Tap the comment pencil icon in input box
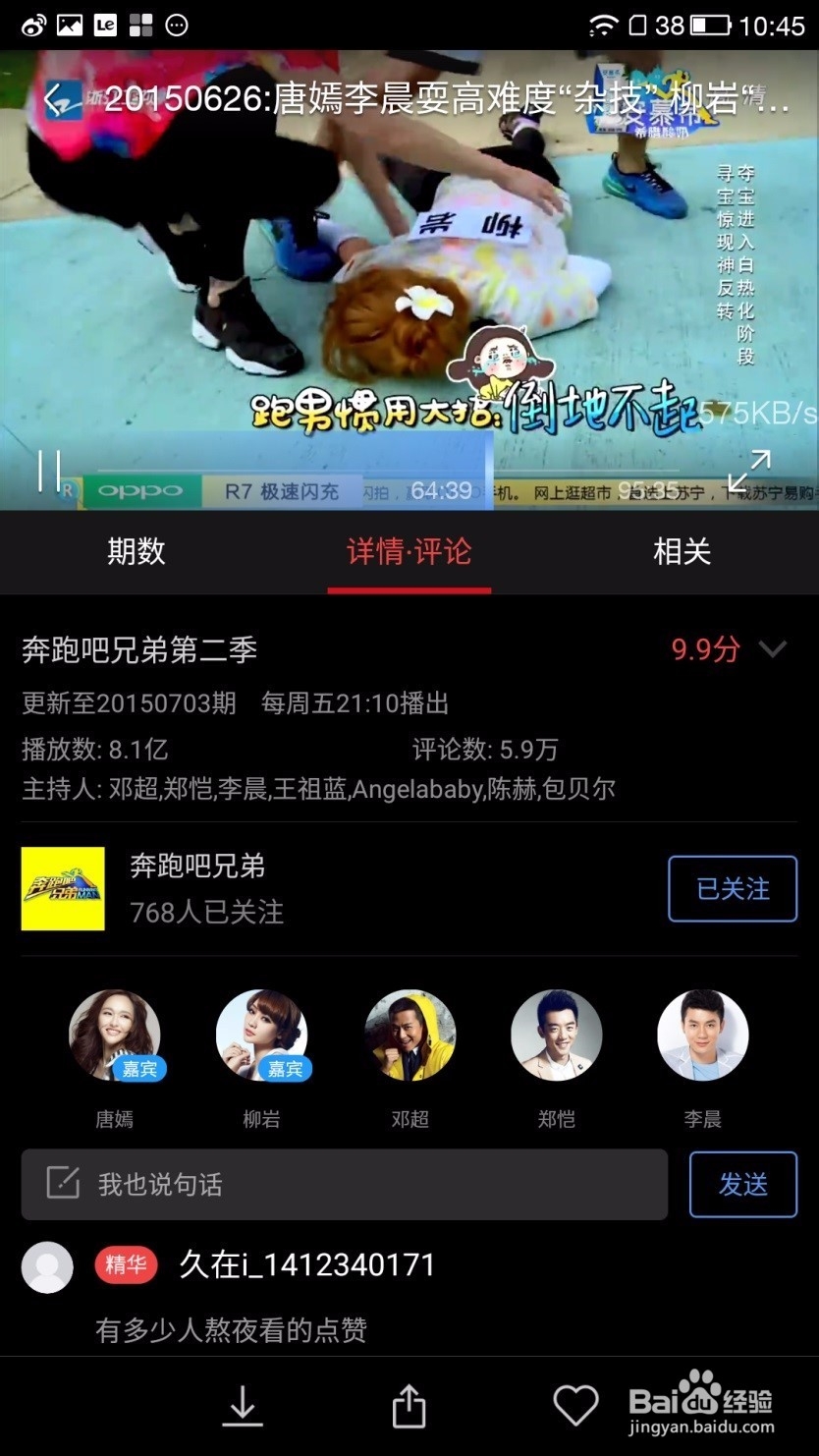The height and width of the screenshot is (1456, 819). tap(64, 1184)
